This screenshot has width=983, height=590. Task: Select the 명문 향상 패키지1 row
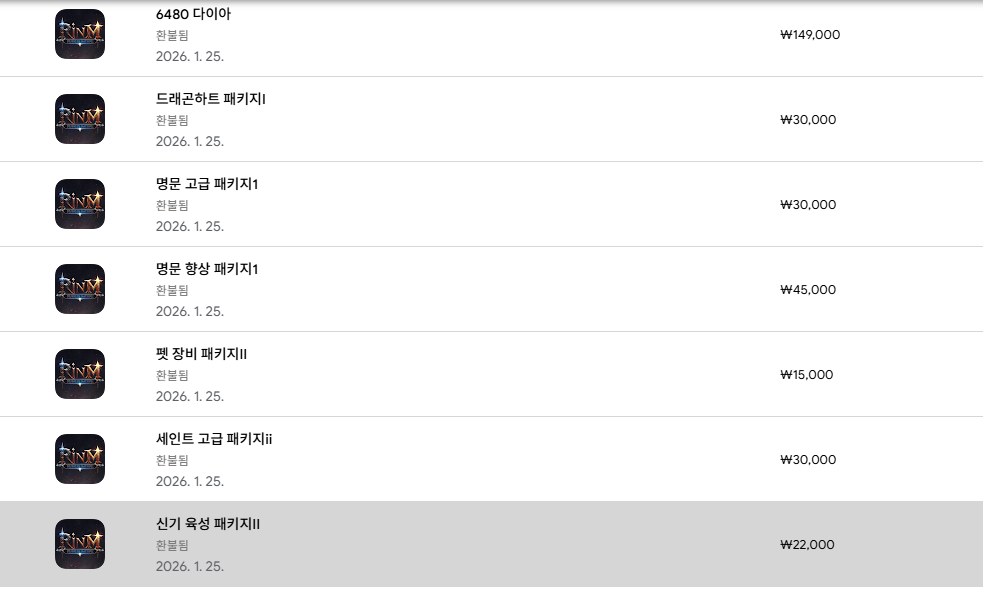(207, 269)
